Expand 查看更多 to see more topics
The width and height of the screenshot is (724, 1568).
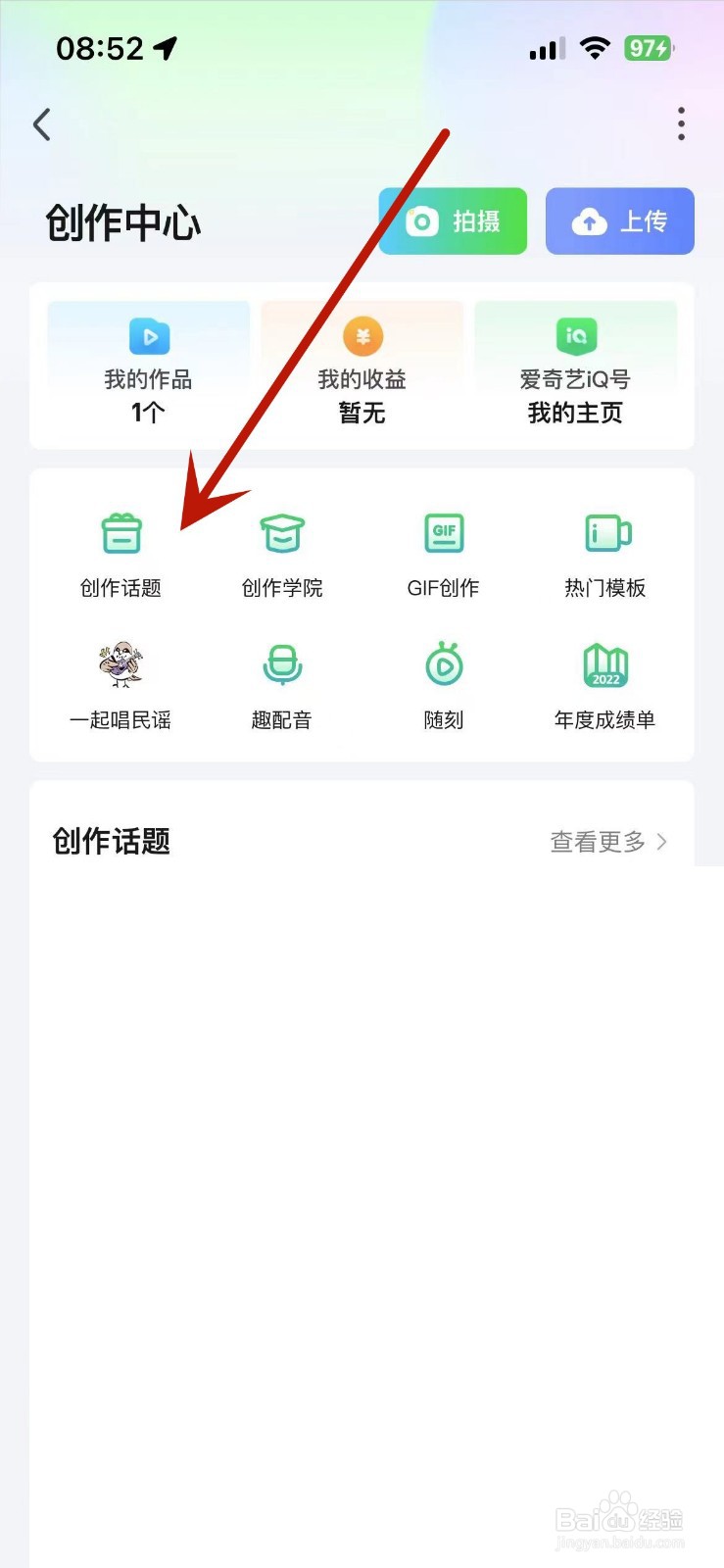coord(596,841)
